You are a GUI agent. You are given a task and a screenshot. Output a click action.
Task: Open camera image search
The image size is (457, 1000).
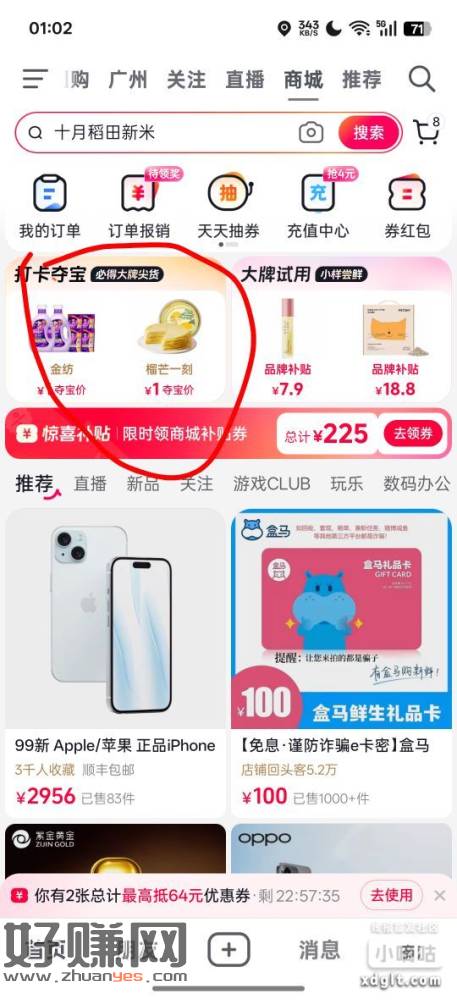click(311, 133)
